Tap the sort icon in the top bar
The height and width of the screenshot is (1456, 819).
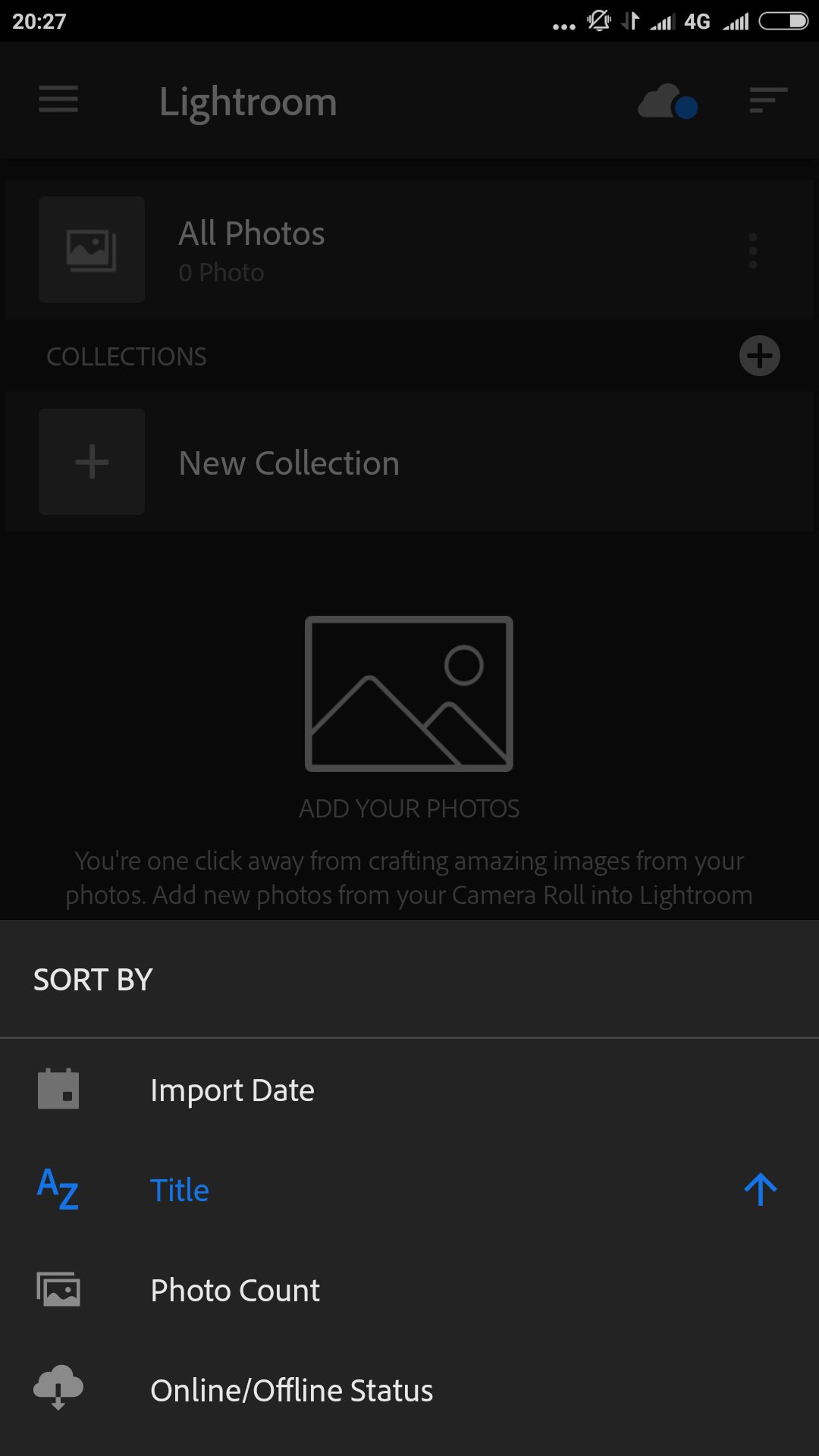click(x=768, y=100)
